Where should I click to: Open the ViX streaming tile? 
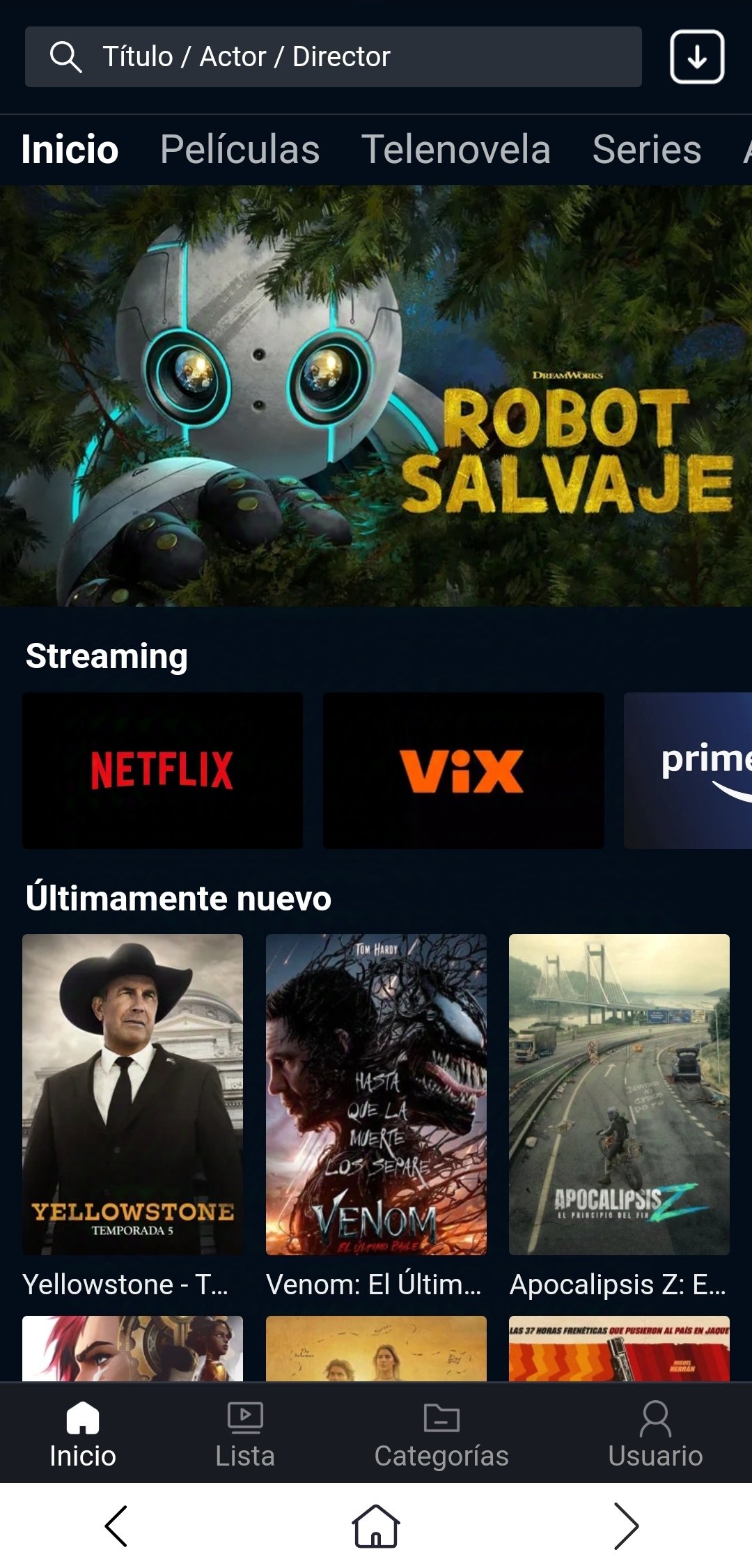tap(463, 770)
